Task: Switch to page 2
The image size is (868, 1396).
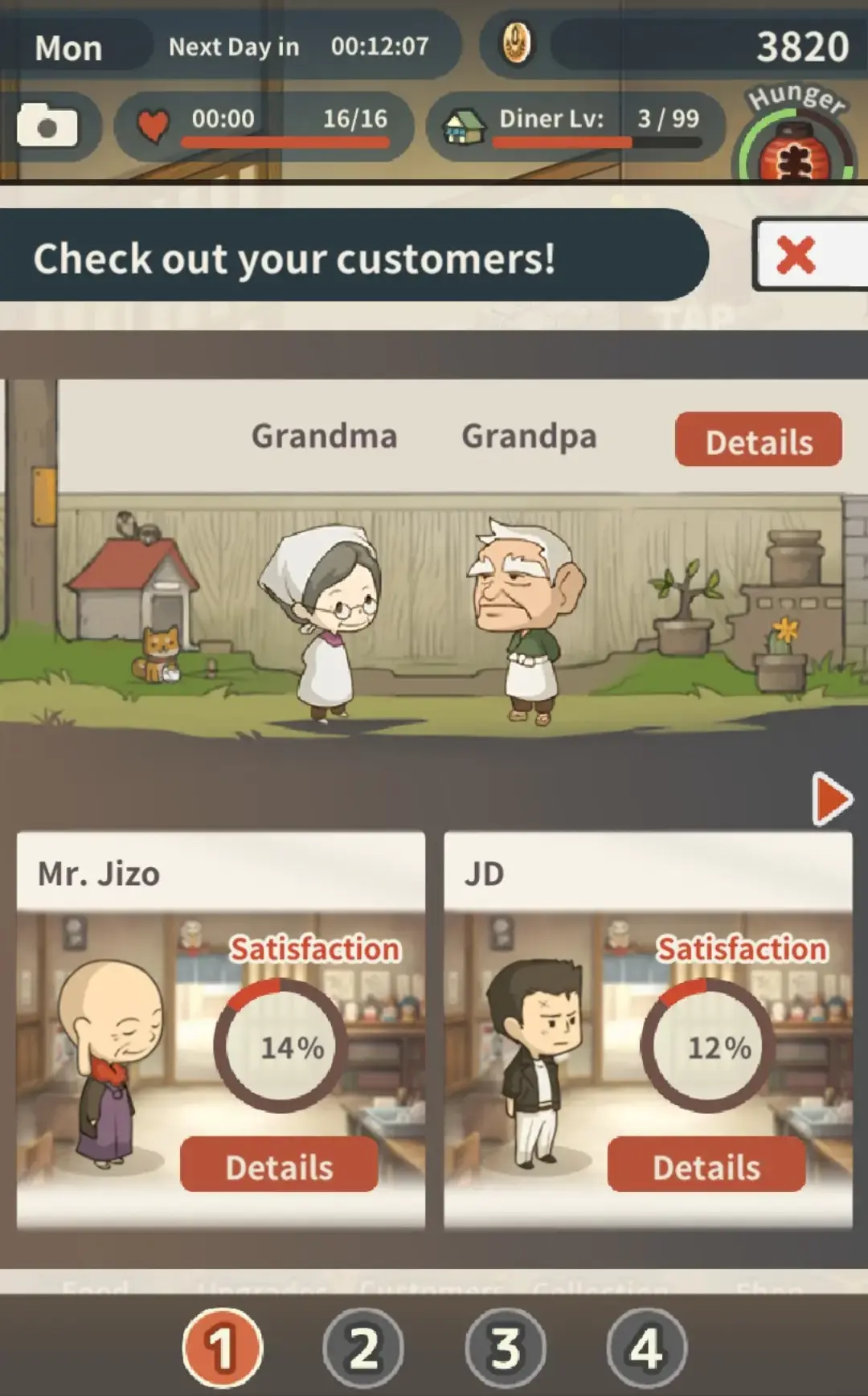Action: 363,1349
